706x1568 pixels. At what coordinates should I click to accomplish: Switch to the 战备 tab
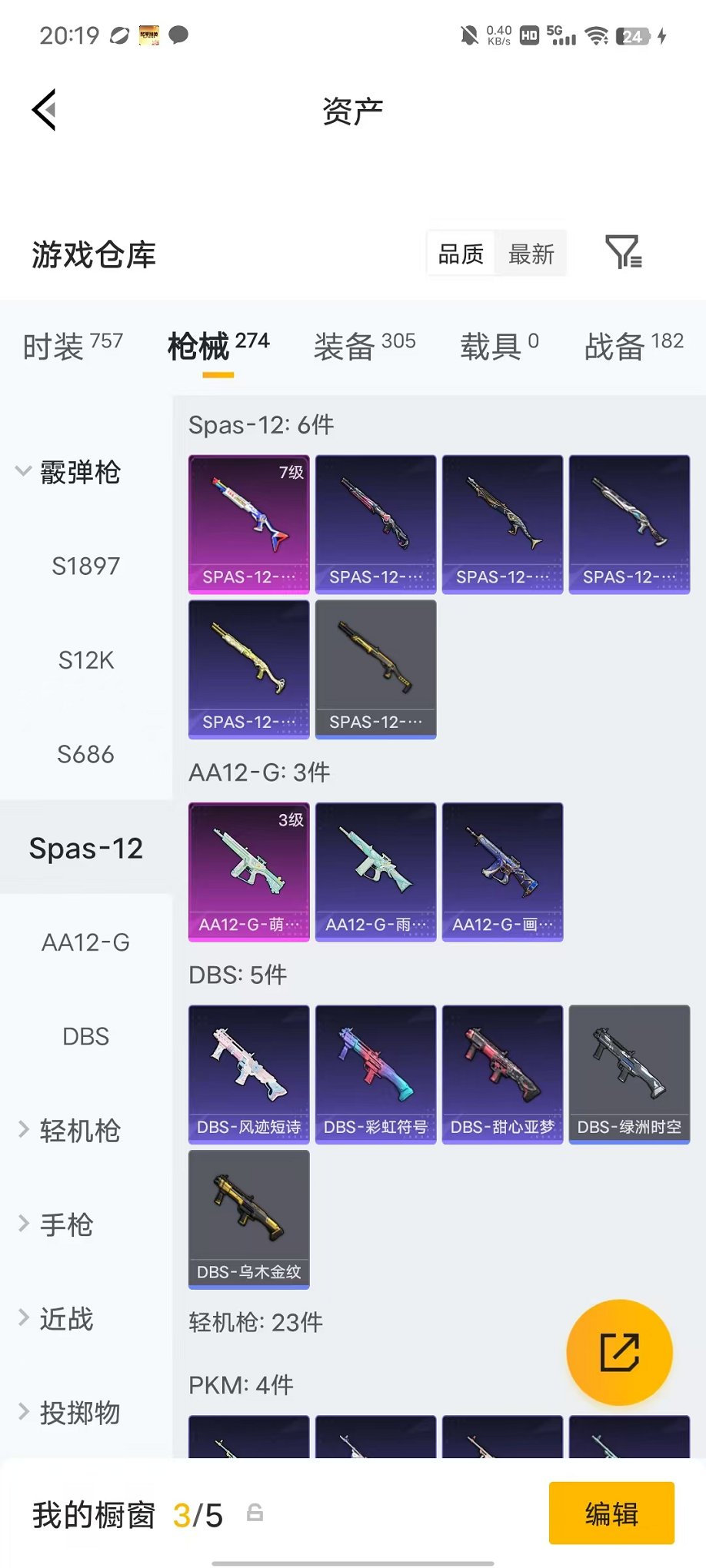(x=634, y=346)
